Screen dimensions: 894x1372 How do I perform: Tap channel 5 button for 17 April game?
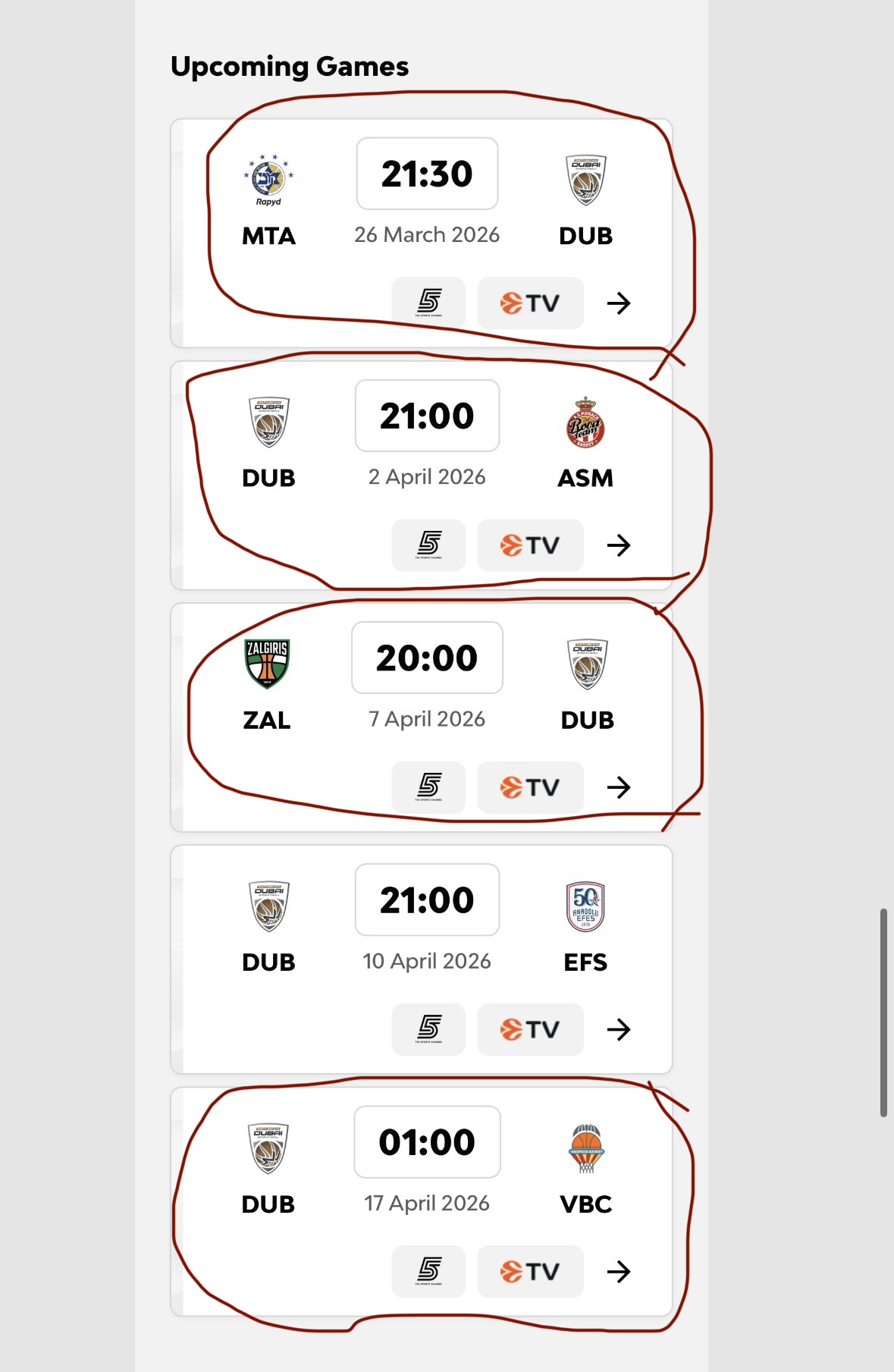point(428,1271)
